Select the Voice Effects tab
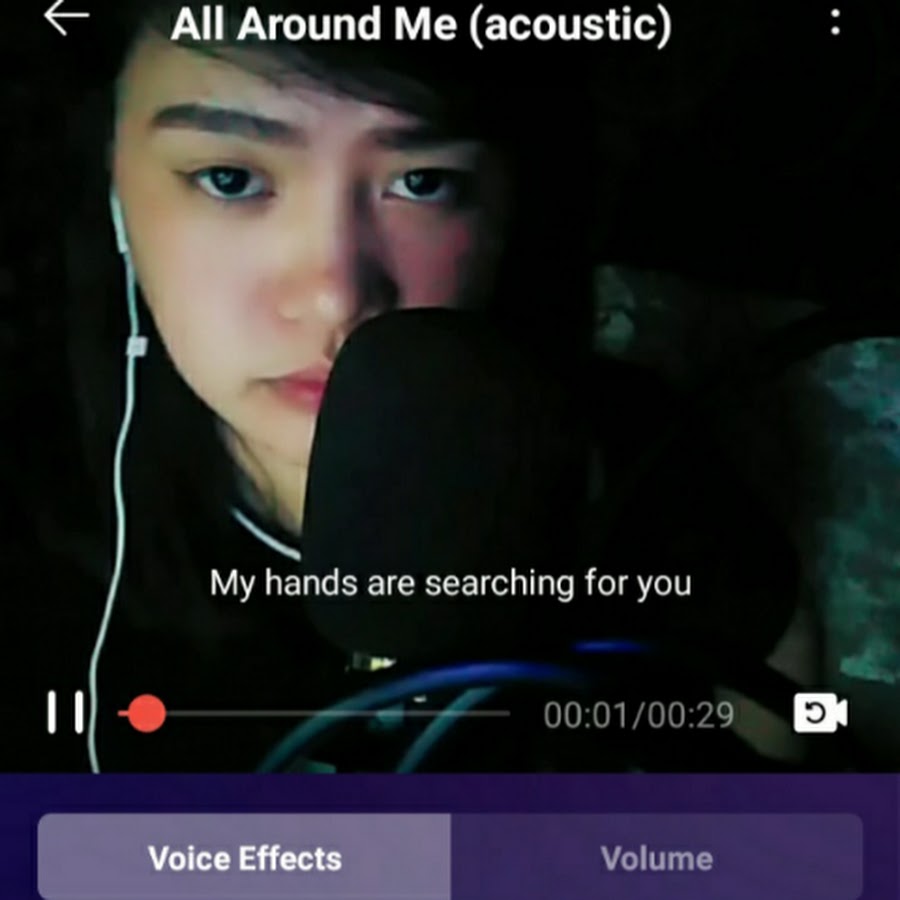 245,858
